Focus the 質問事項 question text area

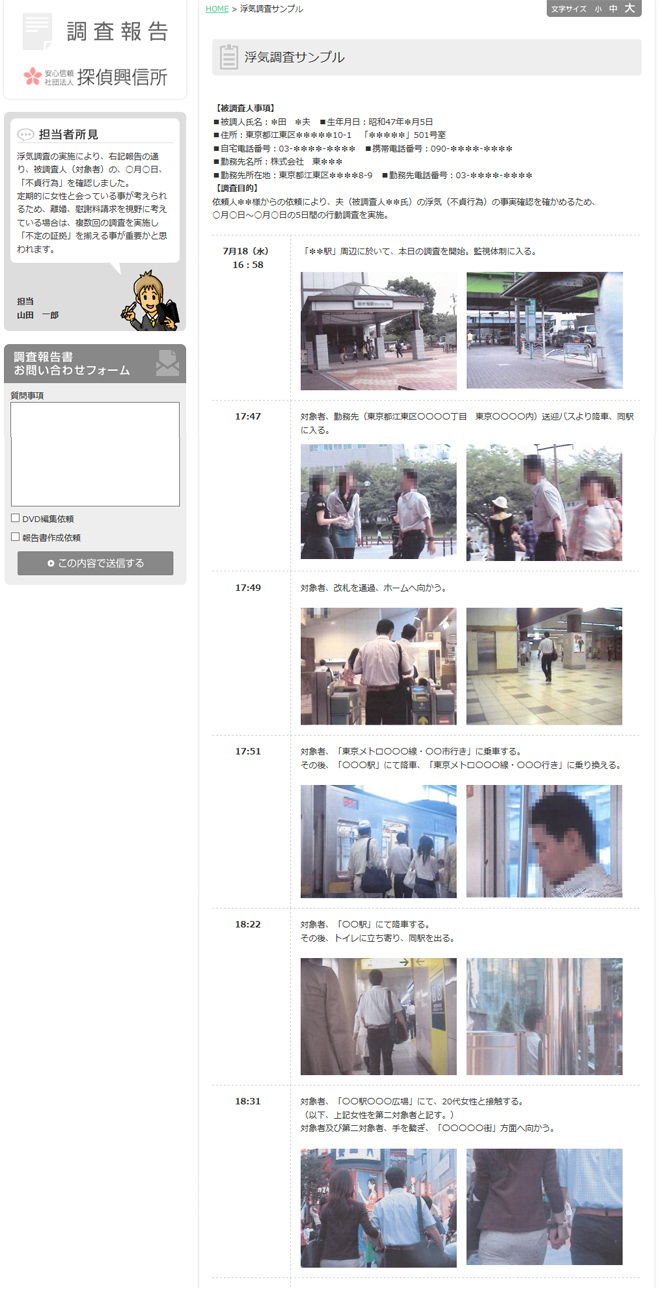pos(95,454)
